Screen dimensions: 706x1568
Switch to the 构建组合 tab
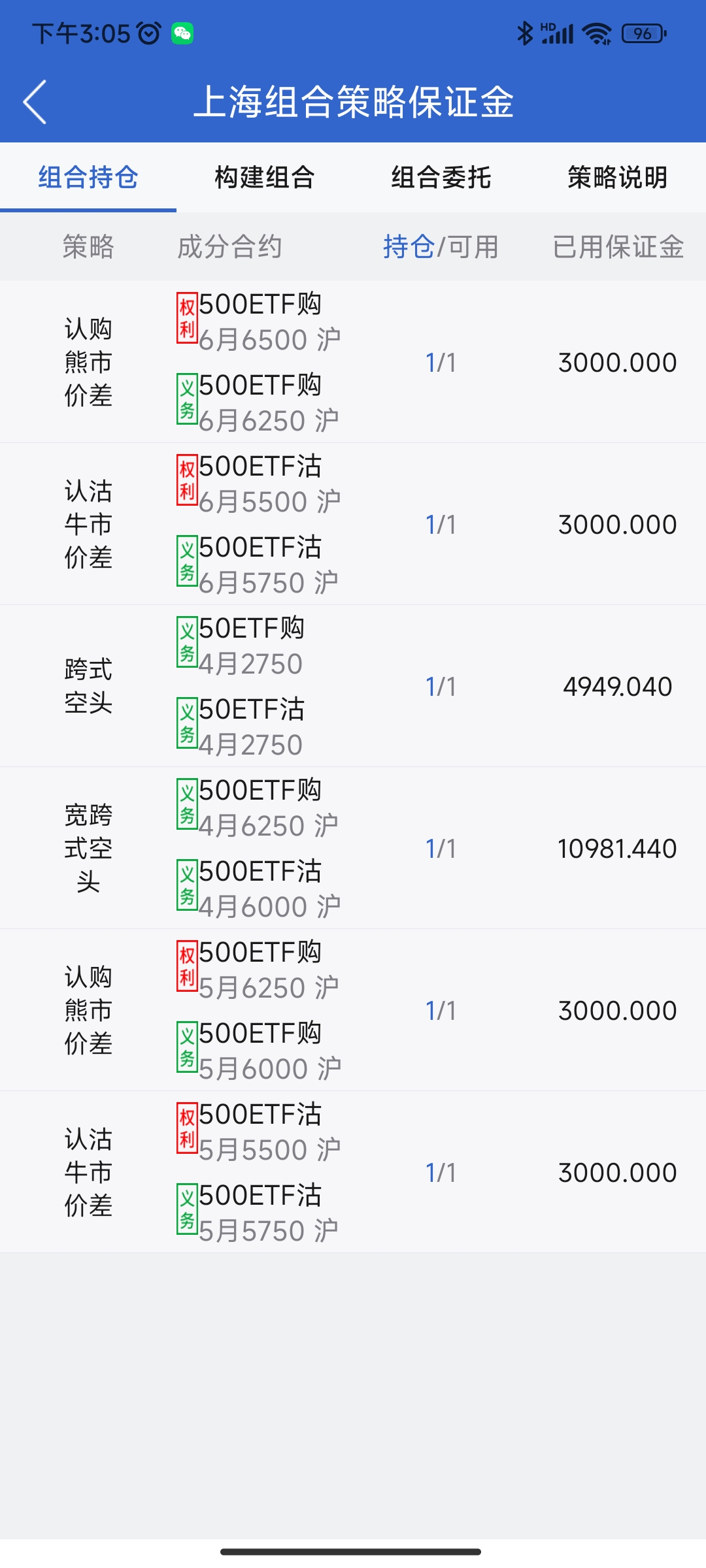click(265, 177)
